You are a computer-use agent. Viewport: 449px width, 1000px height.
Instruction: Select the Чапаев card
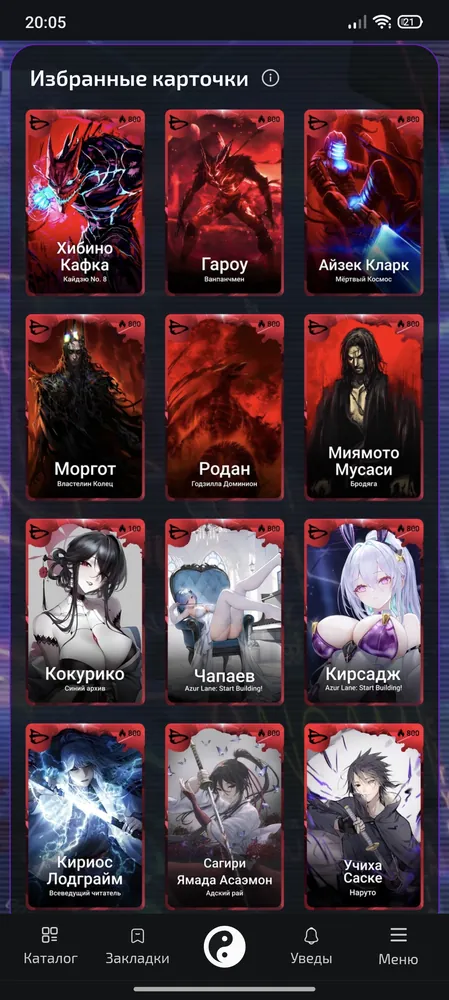coord(224,612)
